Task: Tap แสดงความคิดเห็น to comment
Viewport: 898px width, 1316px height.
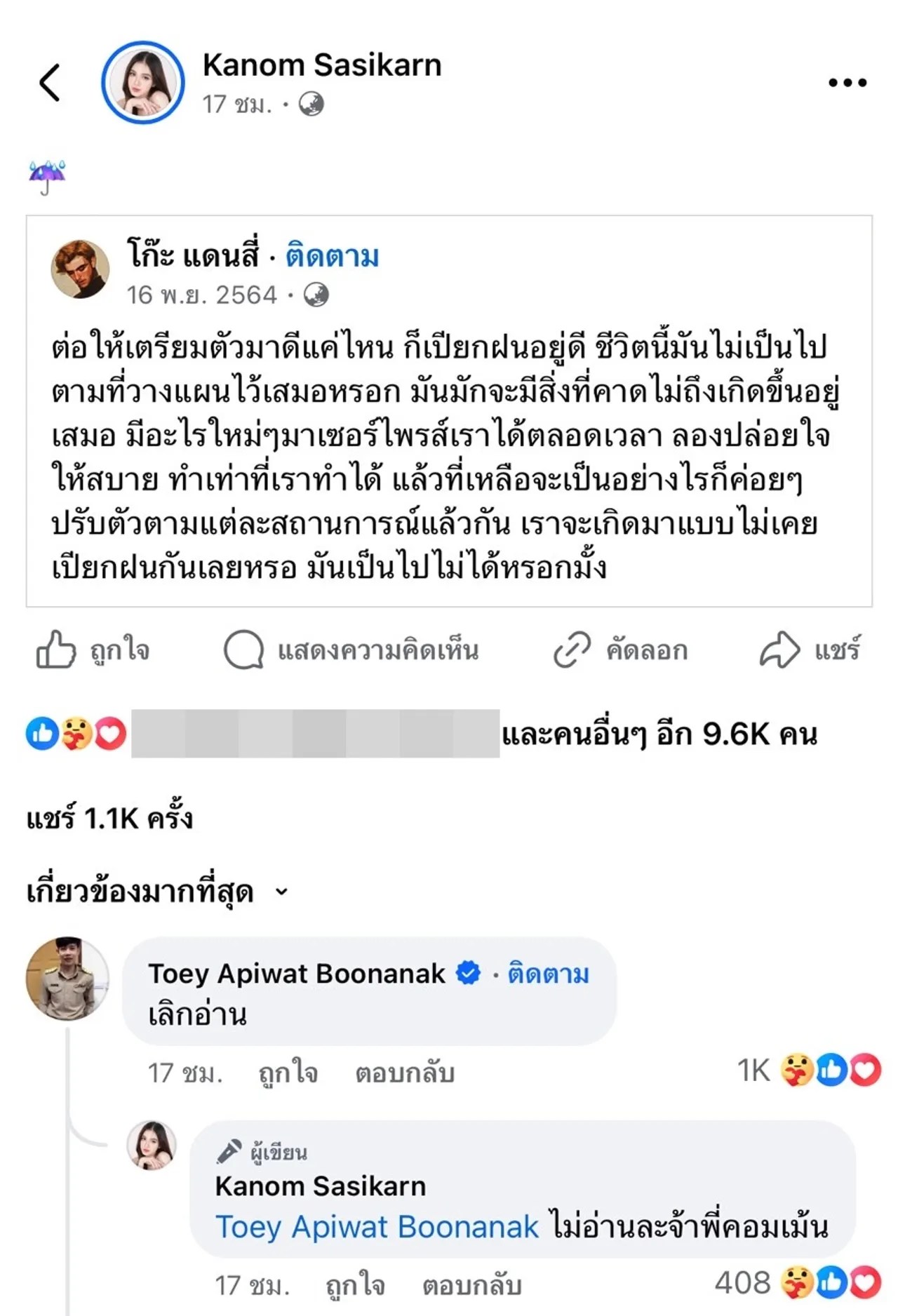Action: (351, 650)
